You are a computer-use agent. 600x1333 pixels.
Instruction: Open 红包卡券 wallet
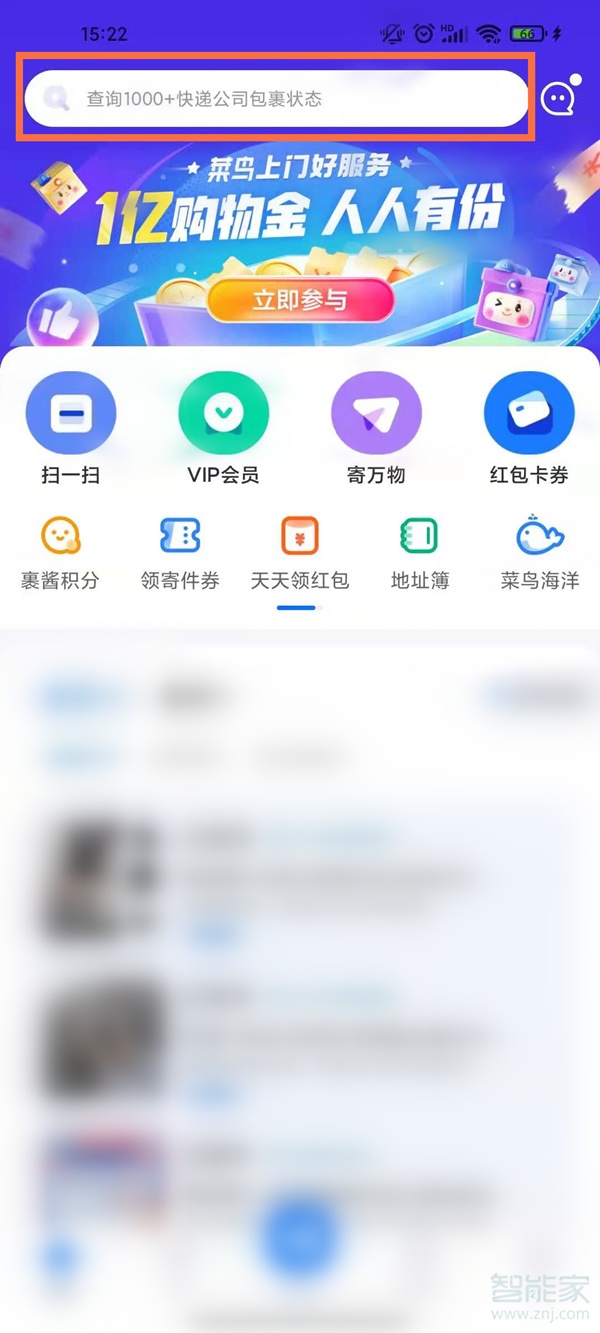pos(529,413)
